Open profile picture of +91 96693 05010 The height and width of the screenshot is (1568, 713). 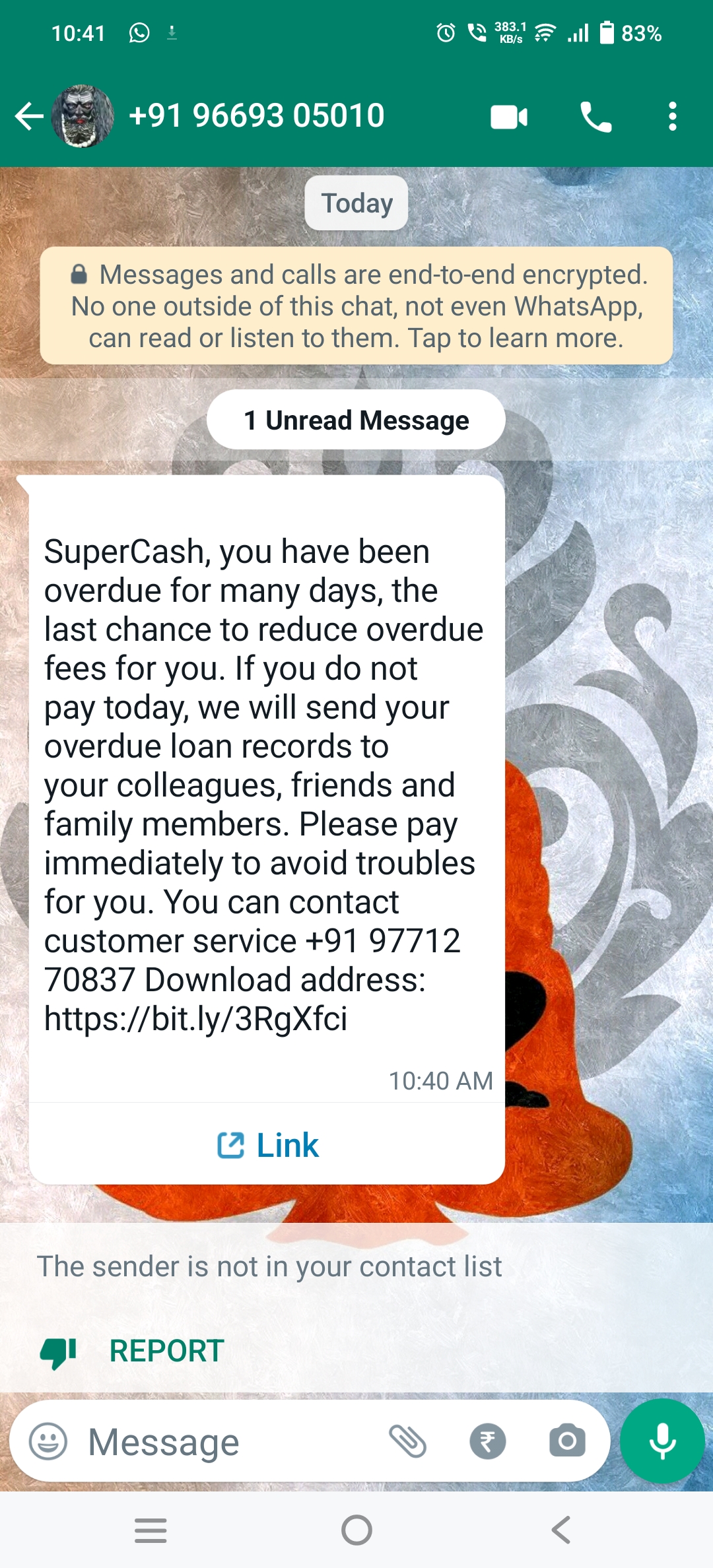tap(83, 116)
